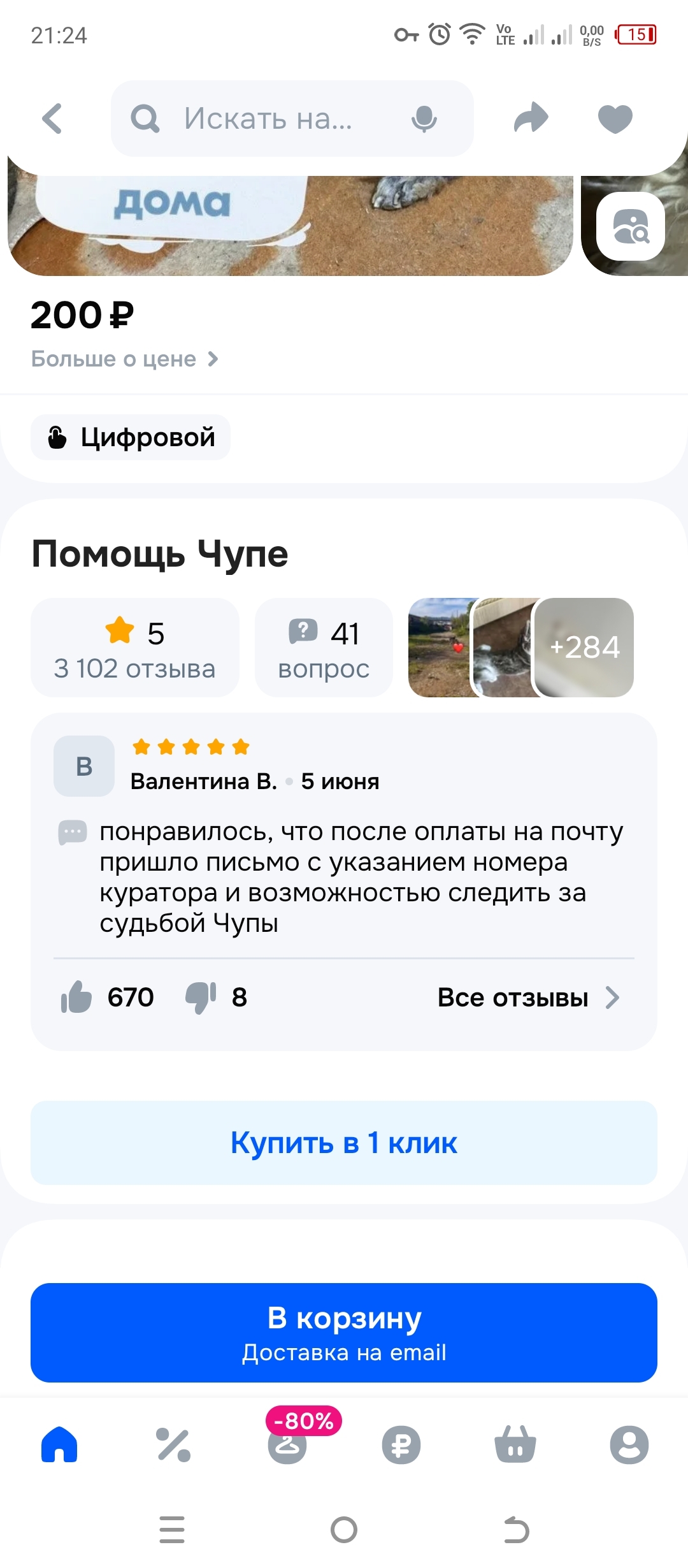Open the discounts percent tab
Screen dimensions: 688x1568
(x=173, y=1445)
